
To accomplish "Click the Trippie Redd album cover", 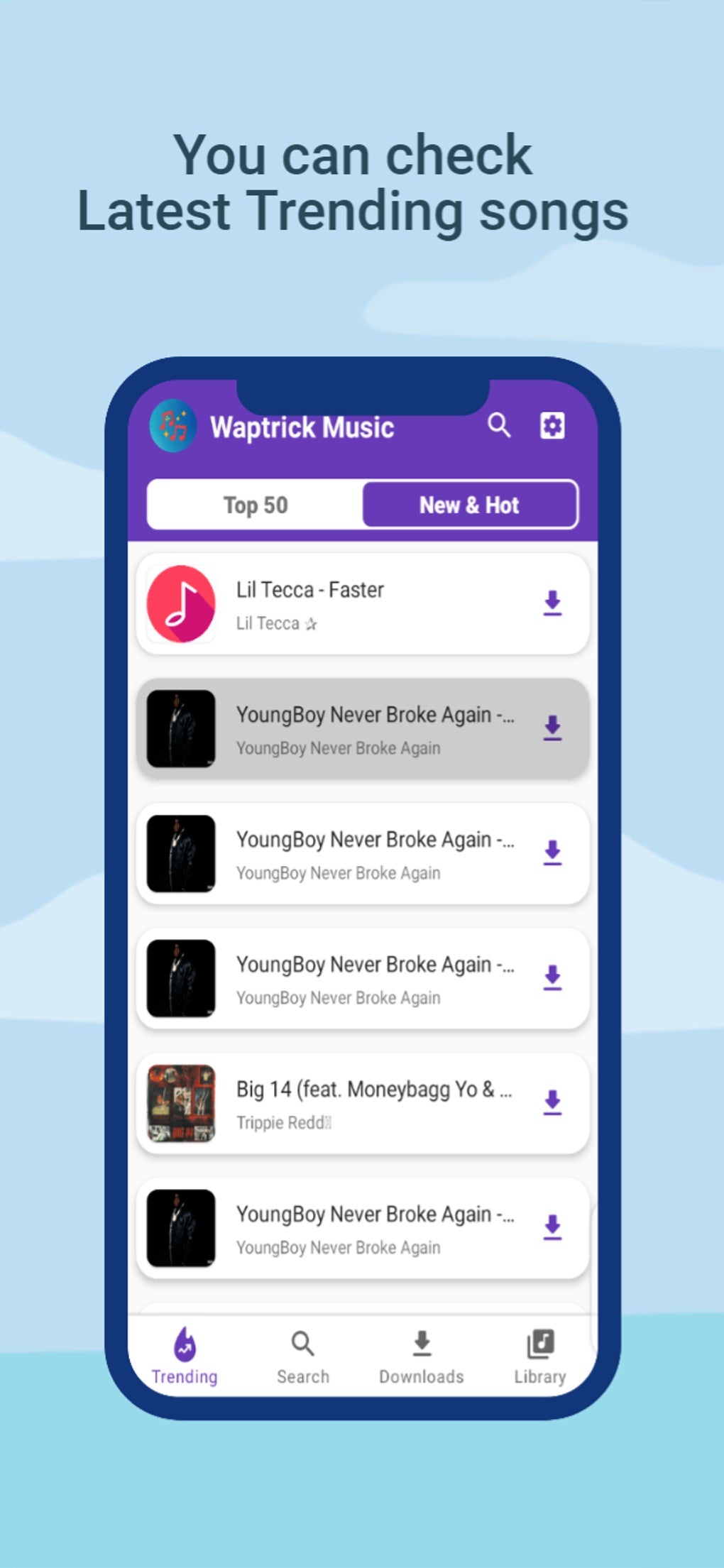I will coord(181,1103).
